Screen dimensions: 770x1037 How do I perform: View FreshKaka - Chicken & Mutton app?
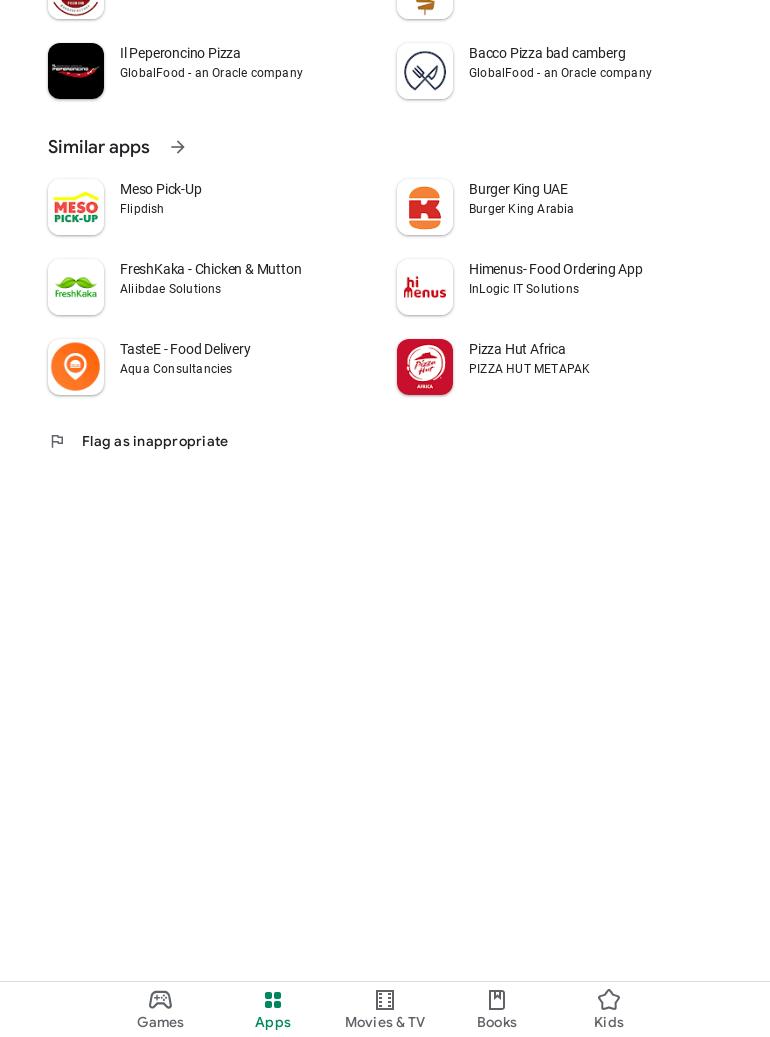pyautogui.click(x=210, y=286)
